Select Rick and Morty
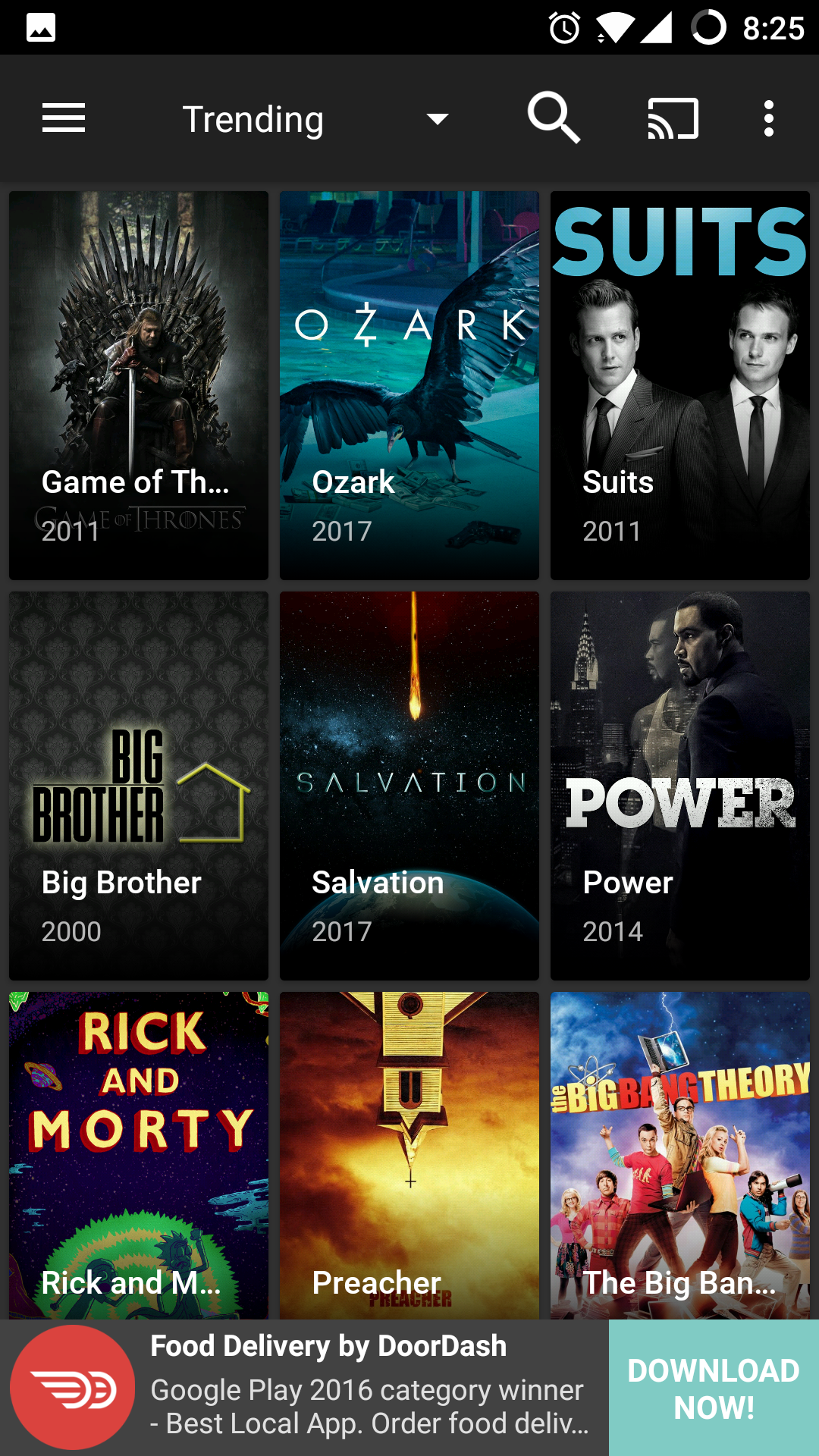This screenshot has height=1456, width=819. [x=139, y=1154]
